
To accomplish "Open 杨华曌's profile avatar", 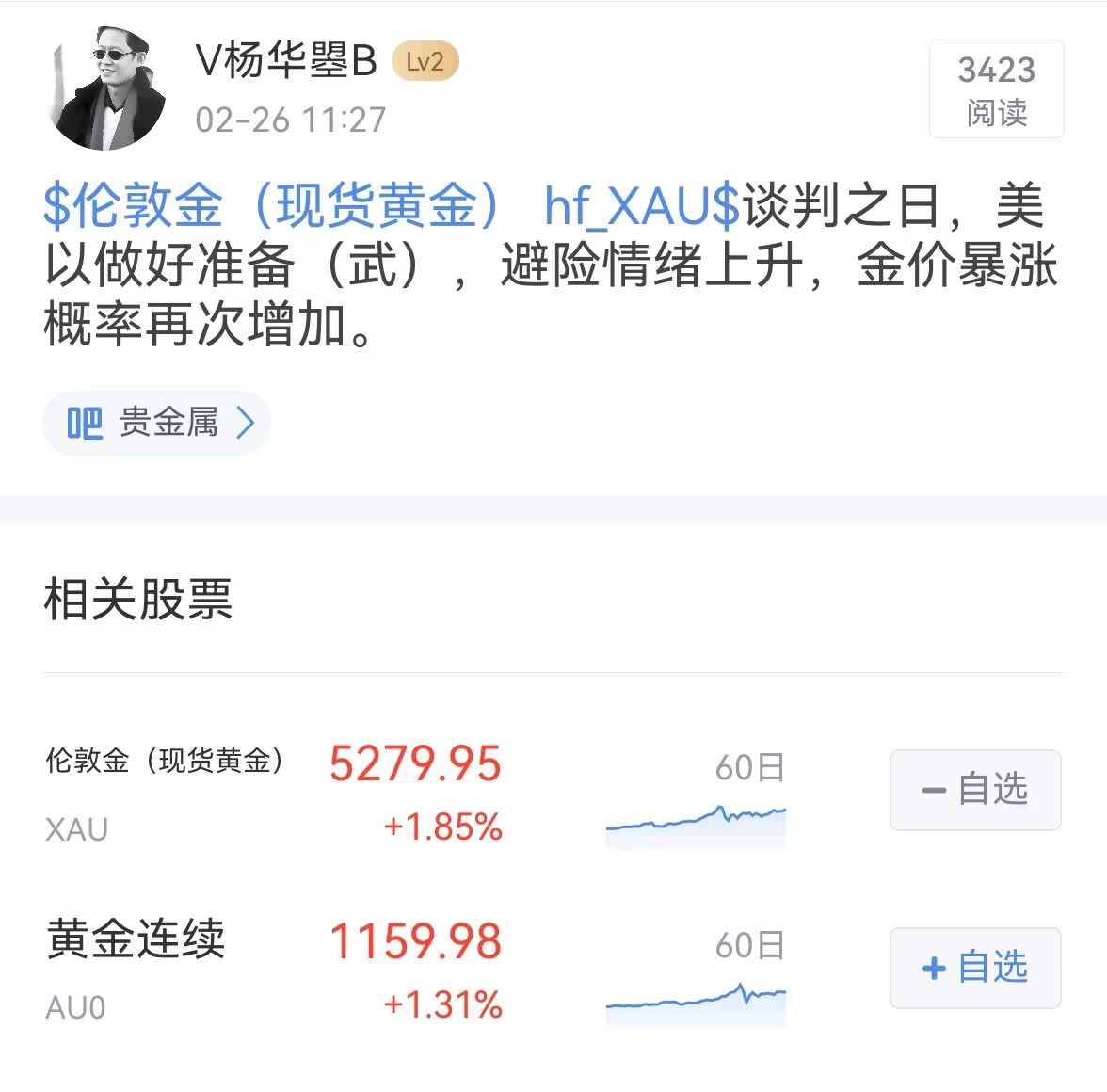I will point(107,89).
